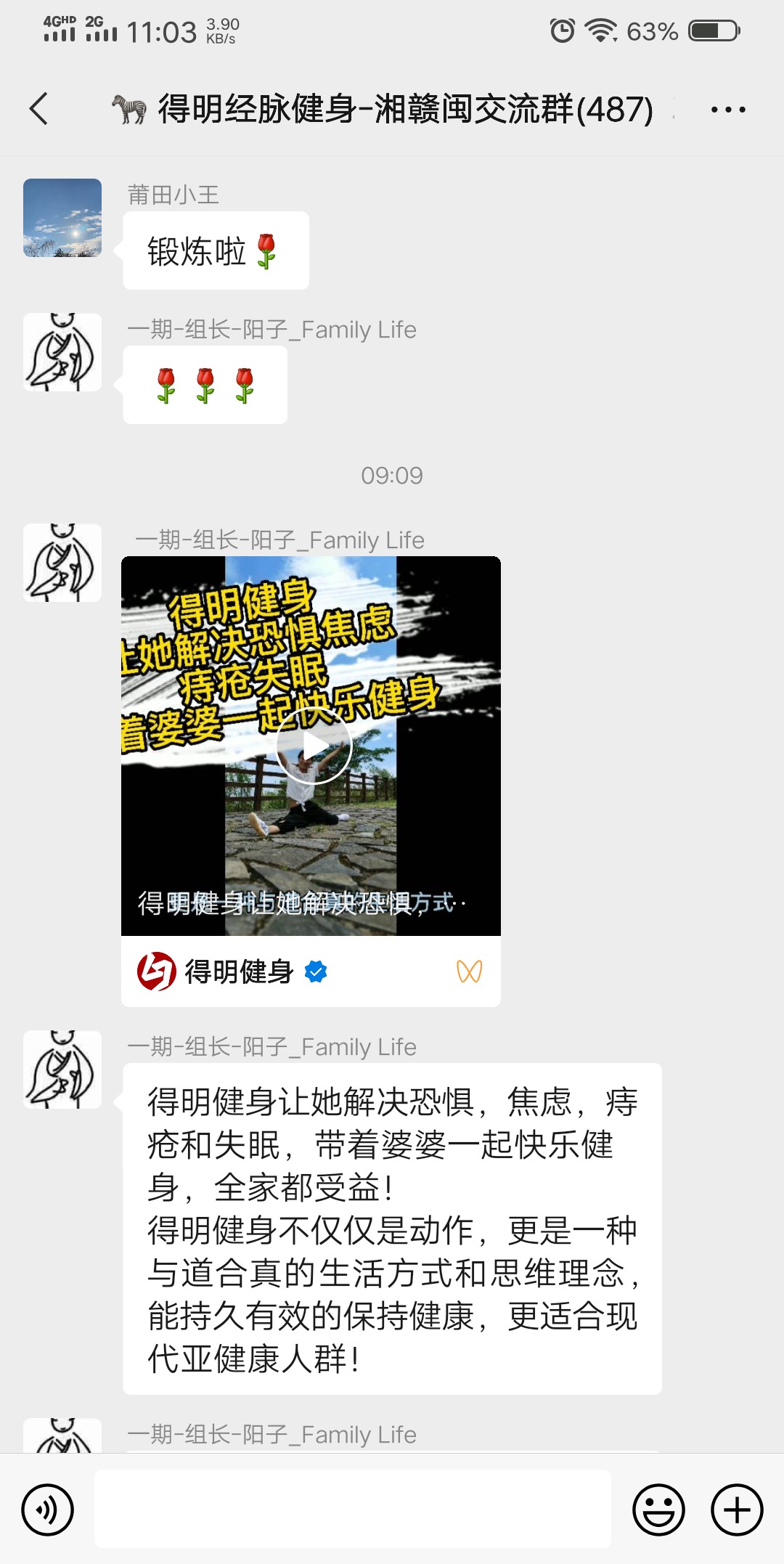
Task: Tap the message text field
Action: (x=353, y=1509)
